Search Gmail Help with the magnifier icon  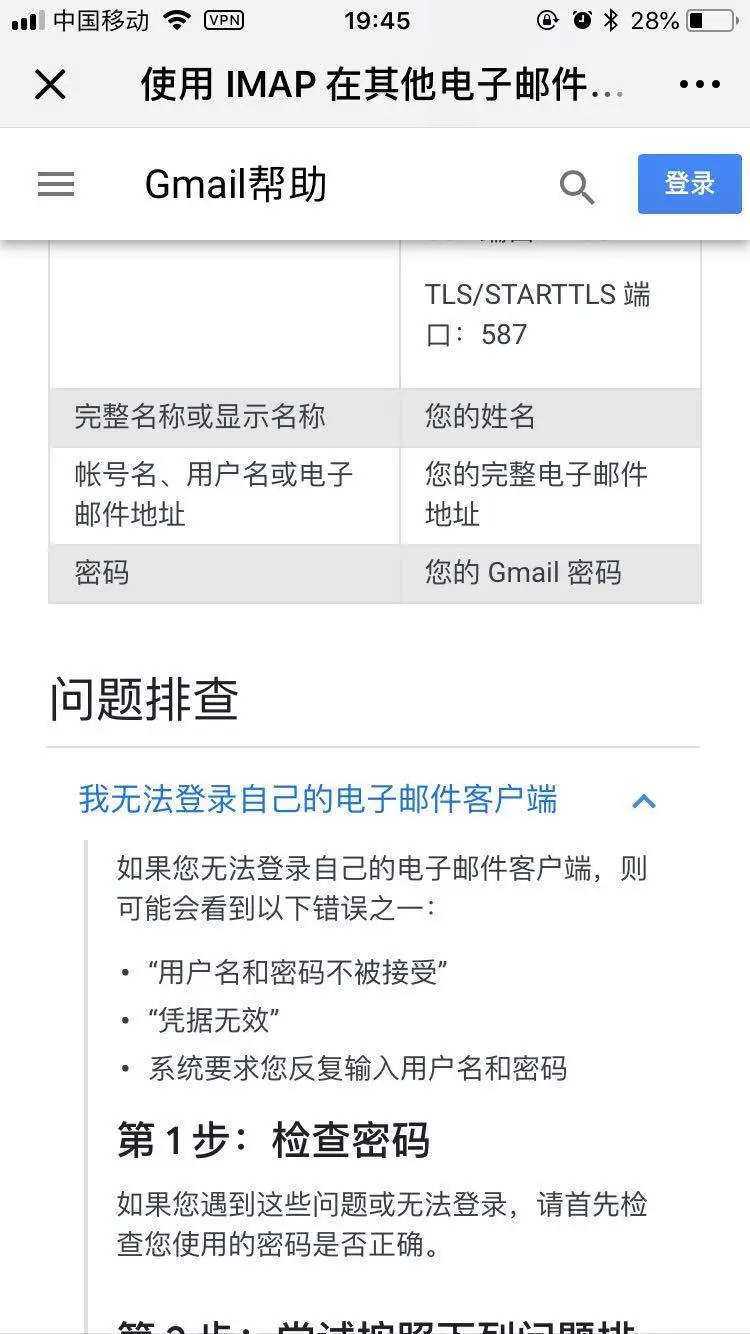coord(576,186)
